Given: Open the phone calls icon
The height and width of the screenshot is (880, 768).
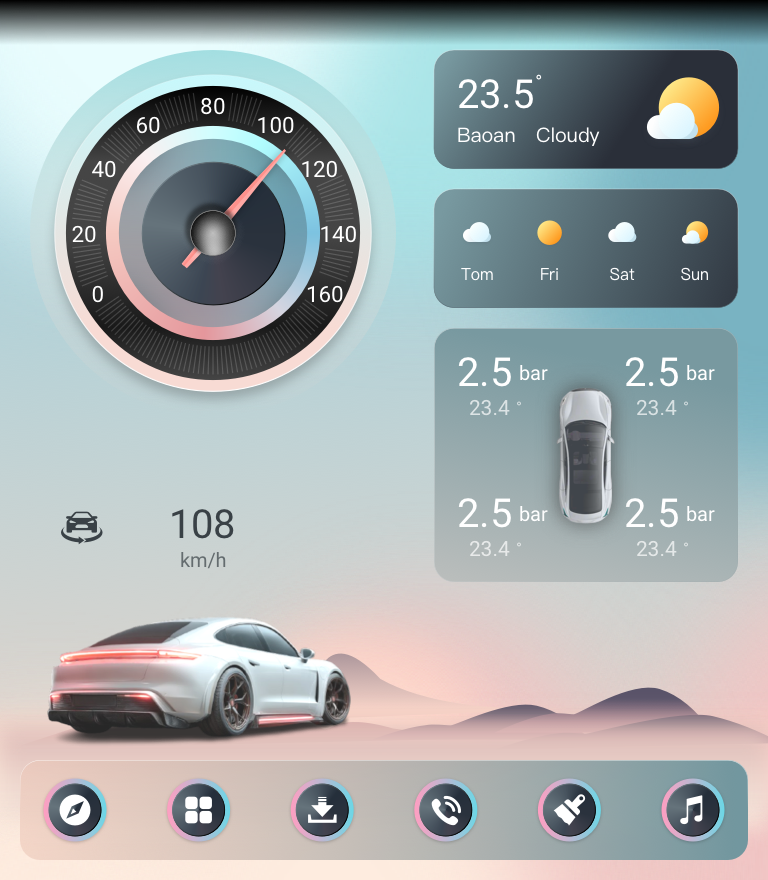Looking at the screenshot, I should click(x=446, y=810).
